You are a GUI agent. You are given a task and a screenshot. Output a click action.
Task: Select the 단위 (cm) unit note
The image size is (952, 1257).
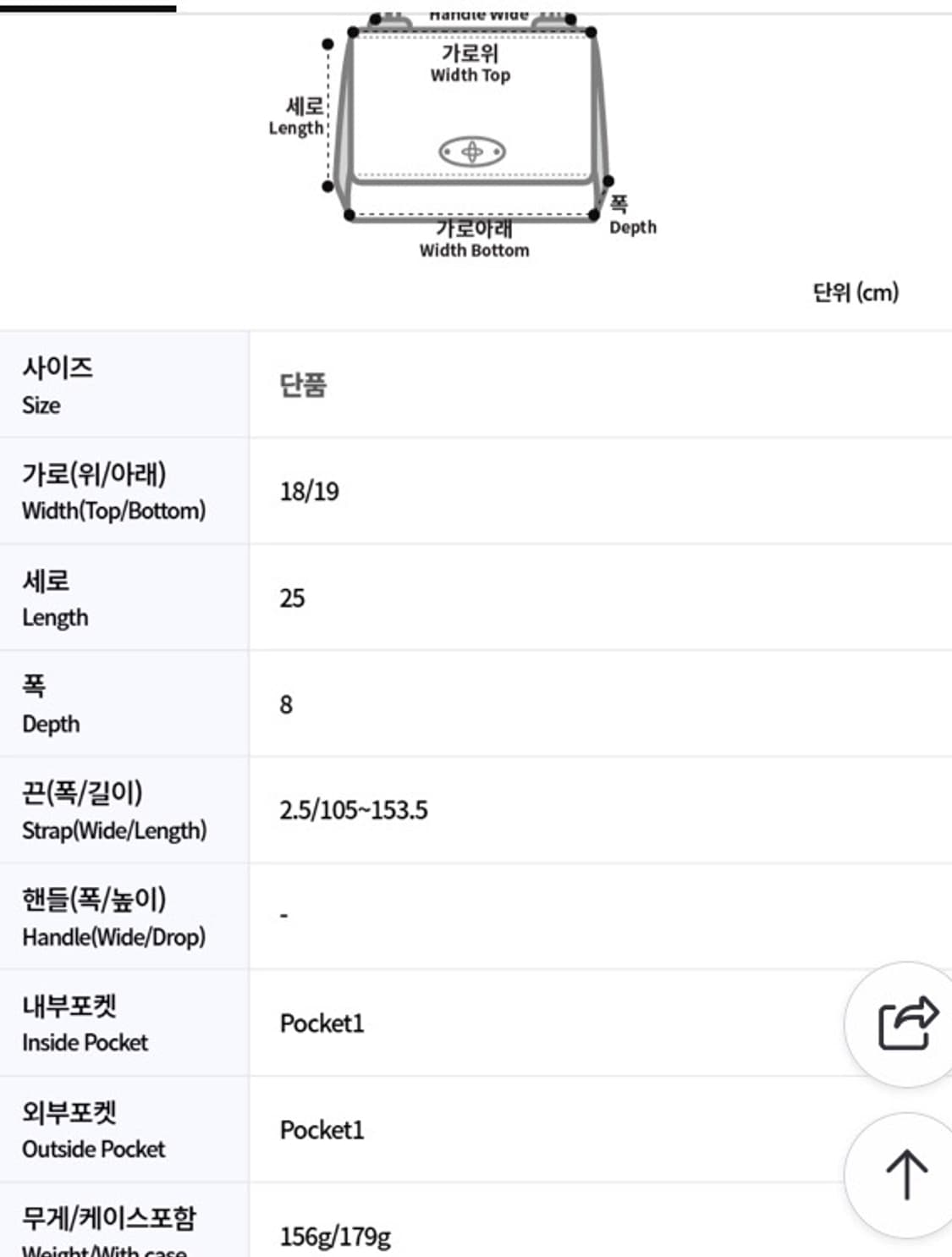click(x=855, y=292)
